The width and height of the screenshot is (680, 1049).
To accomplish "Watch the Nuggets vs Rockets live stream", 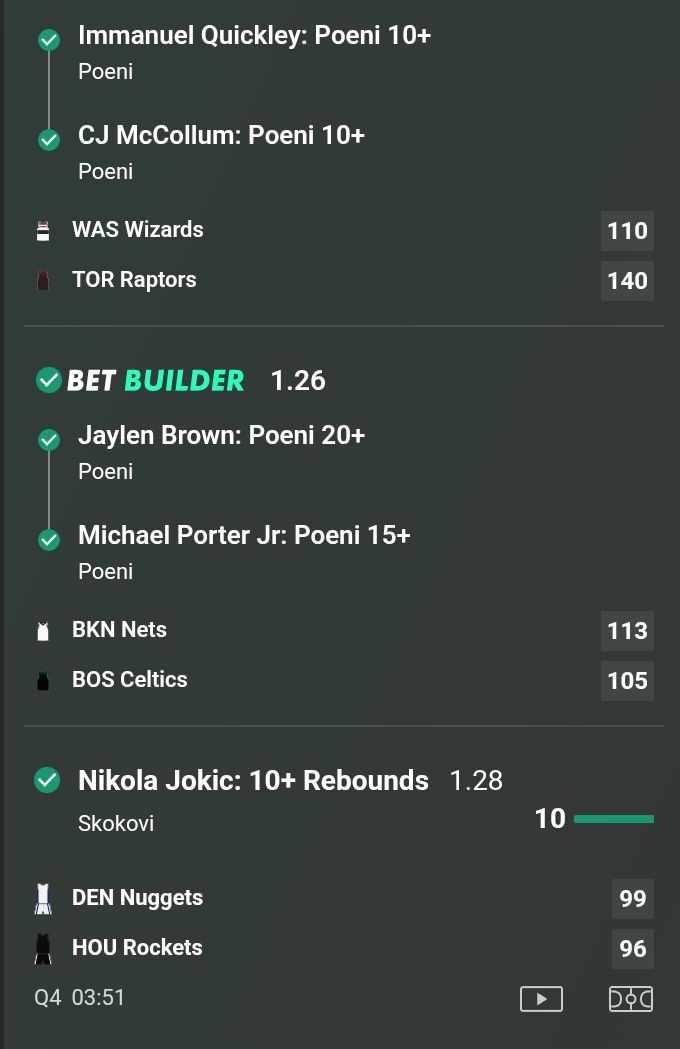I will pos(541,998).
